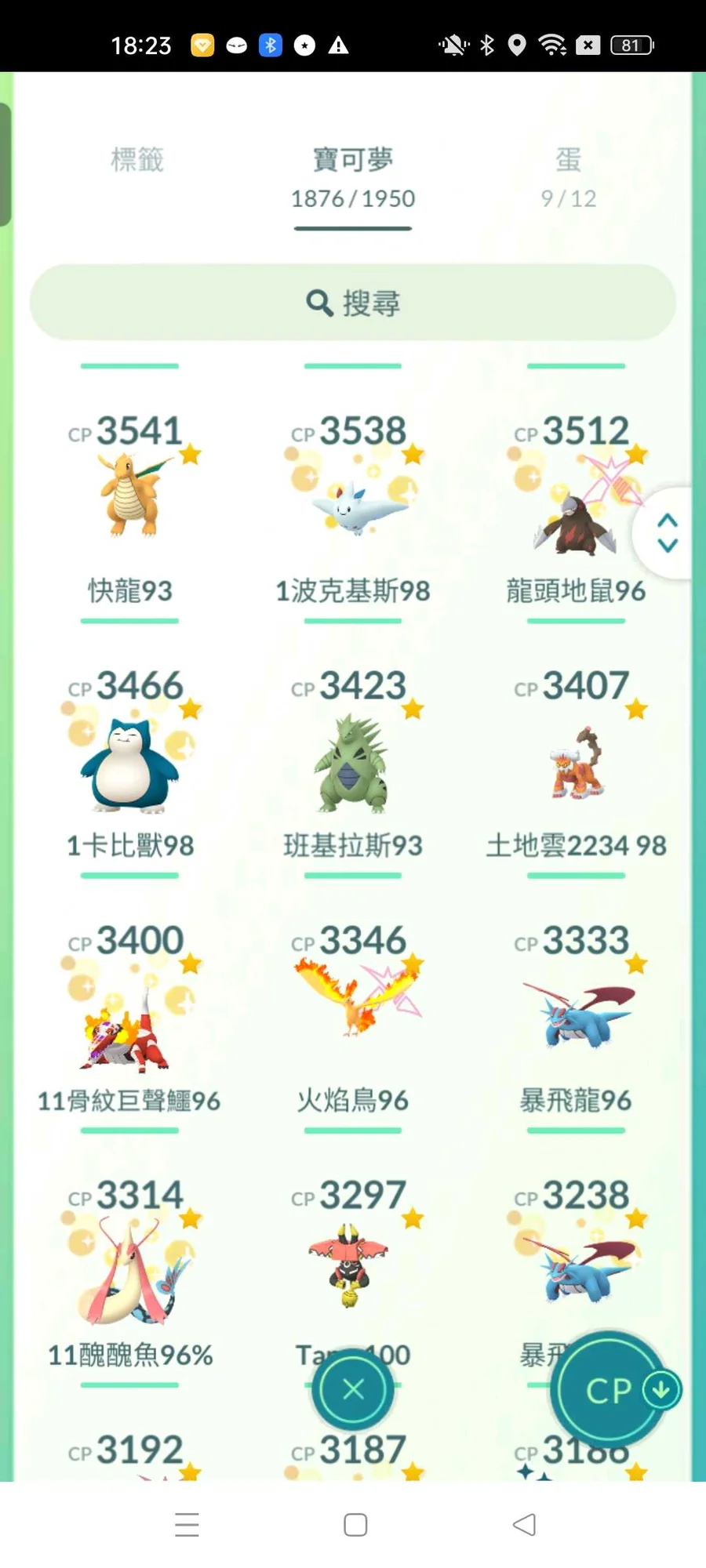
Task: Go back with system back button
Action: [524, 1524]
